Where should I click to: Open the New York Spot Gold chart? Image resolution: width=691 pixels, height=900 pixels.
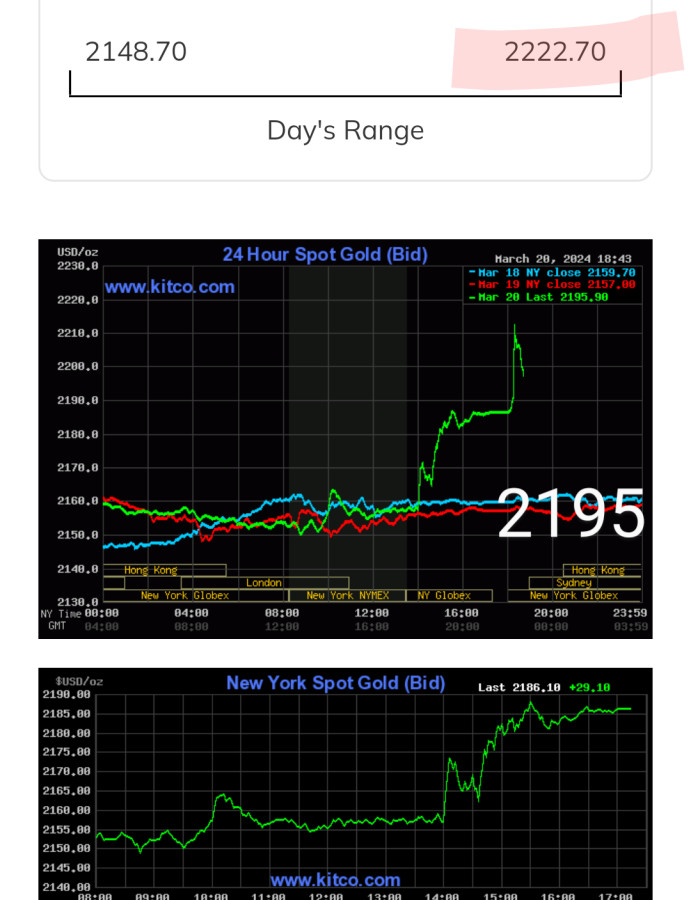tap(345, 785)
